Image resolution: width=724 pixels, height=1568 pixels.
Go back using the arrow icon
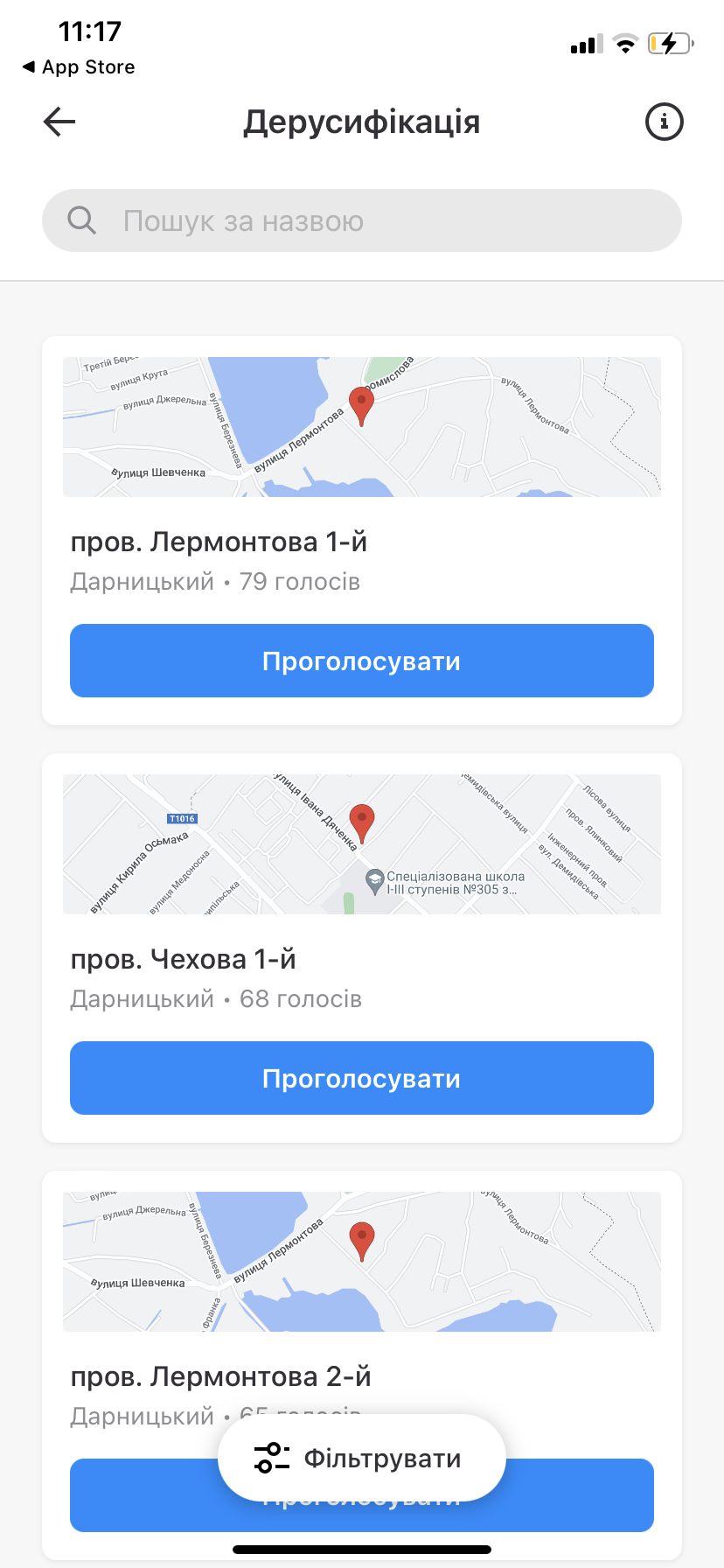59,122
